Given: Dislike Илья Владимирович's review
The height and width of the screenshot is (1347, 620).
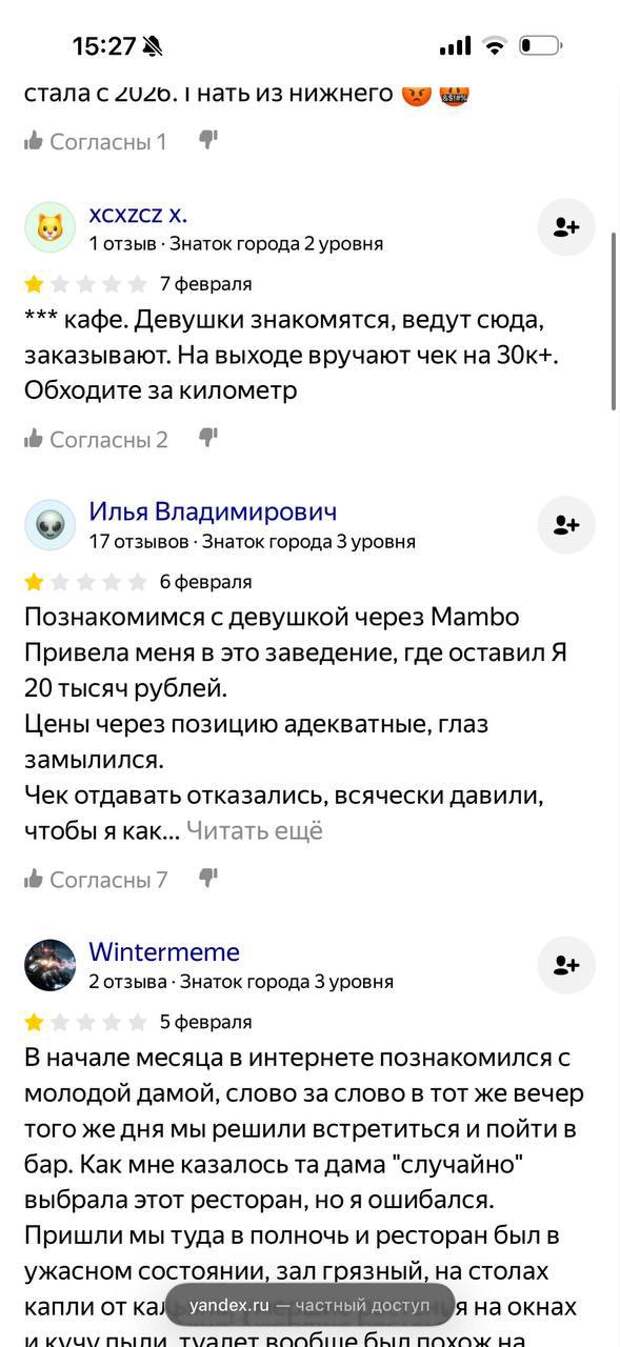Looking at the screenshot, I should [208, 878].
